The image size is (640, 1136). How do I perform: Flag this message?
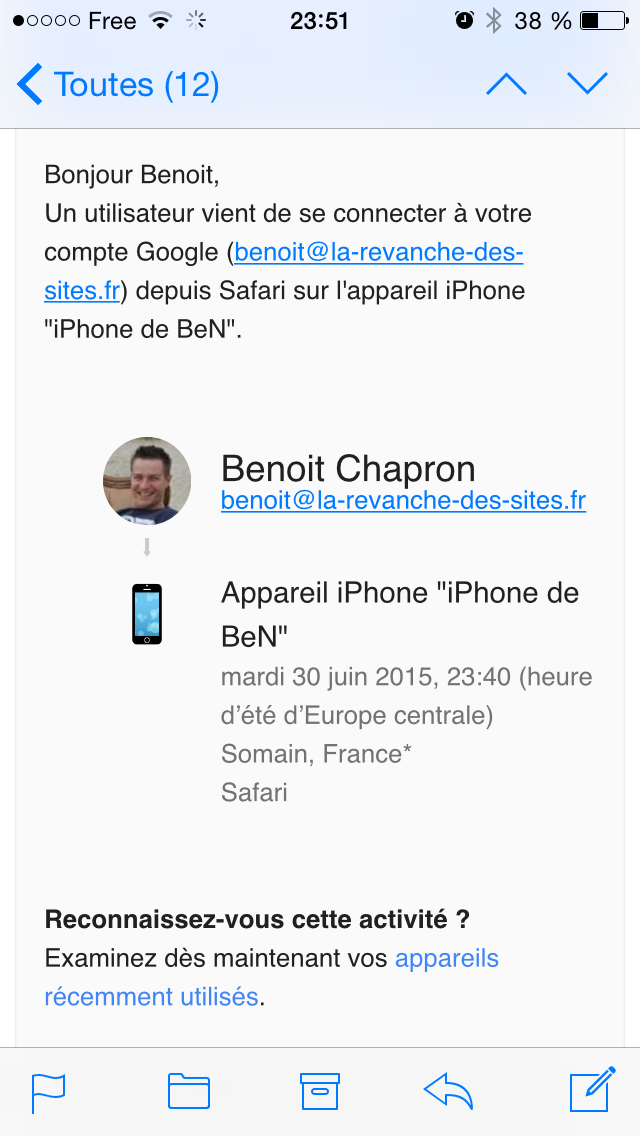click(x=49, y=1093)
